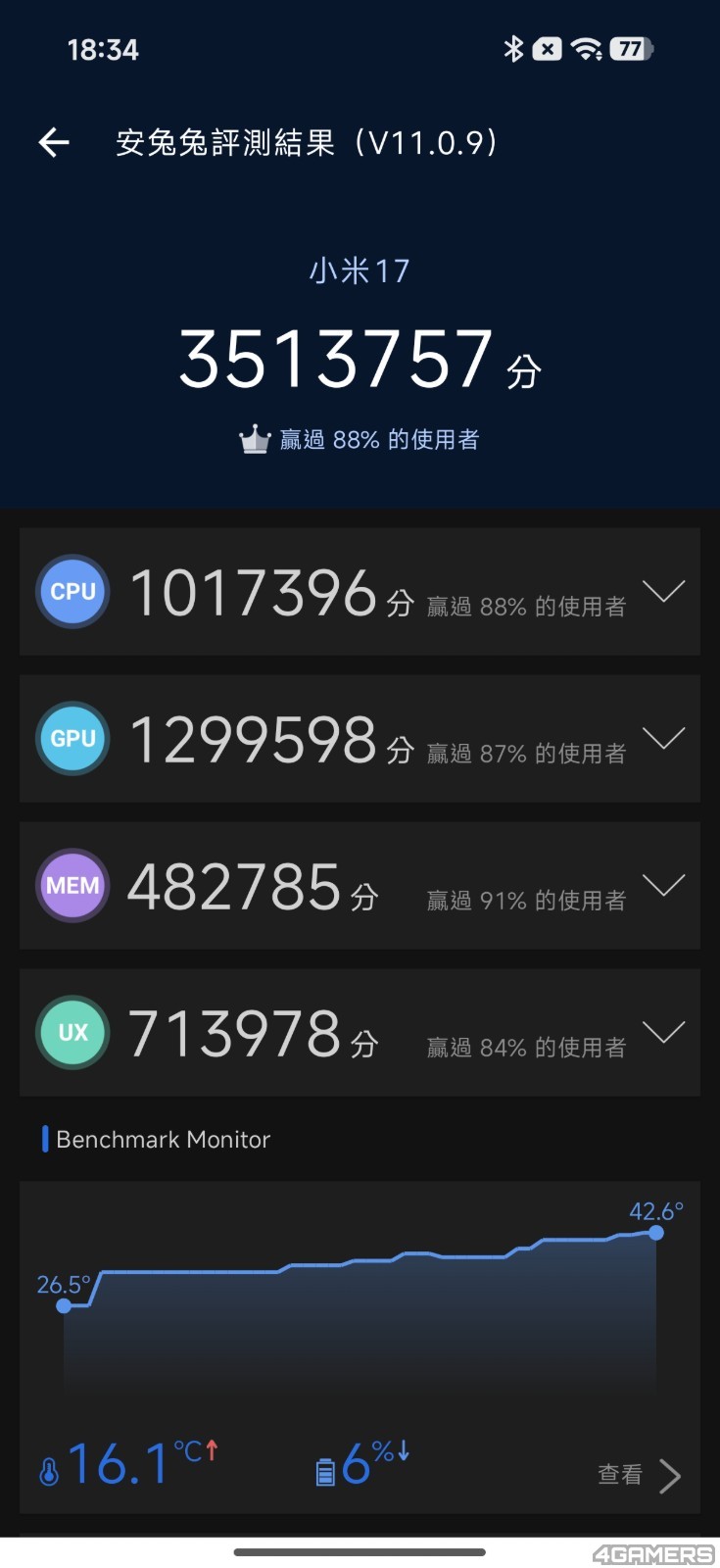720x1568 pixels.
Task: Click the Bluetooth icon in status bar
Action: click(512, 48)
